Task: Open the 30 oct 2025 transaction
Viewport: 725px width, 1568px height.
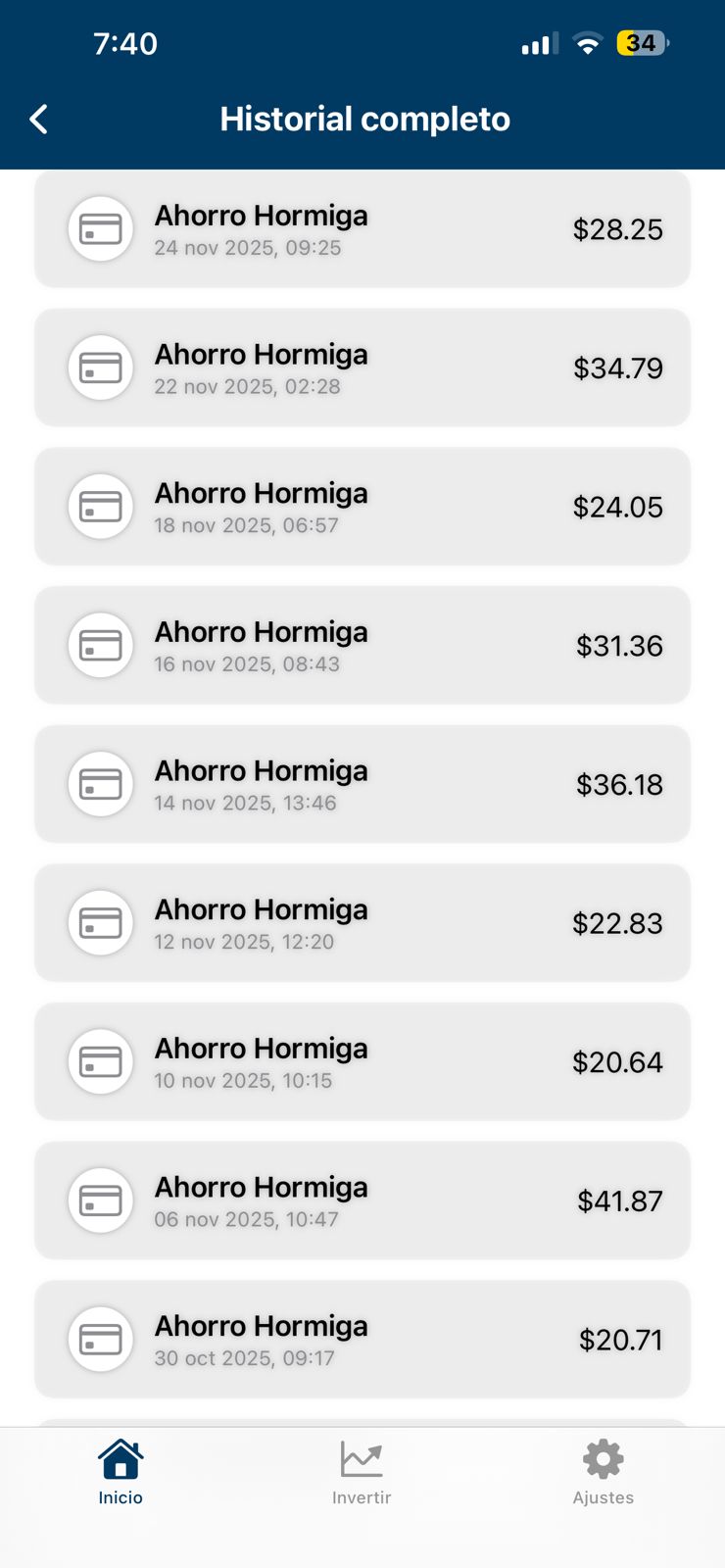Action: coord(362,1340)
